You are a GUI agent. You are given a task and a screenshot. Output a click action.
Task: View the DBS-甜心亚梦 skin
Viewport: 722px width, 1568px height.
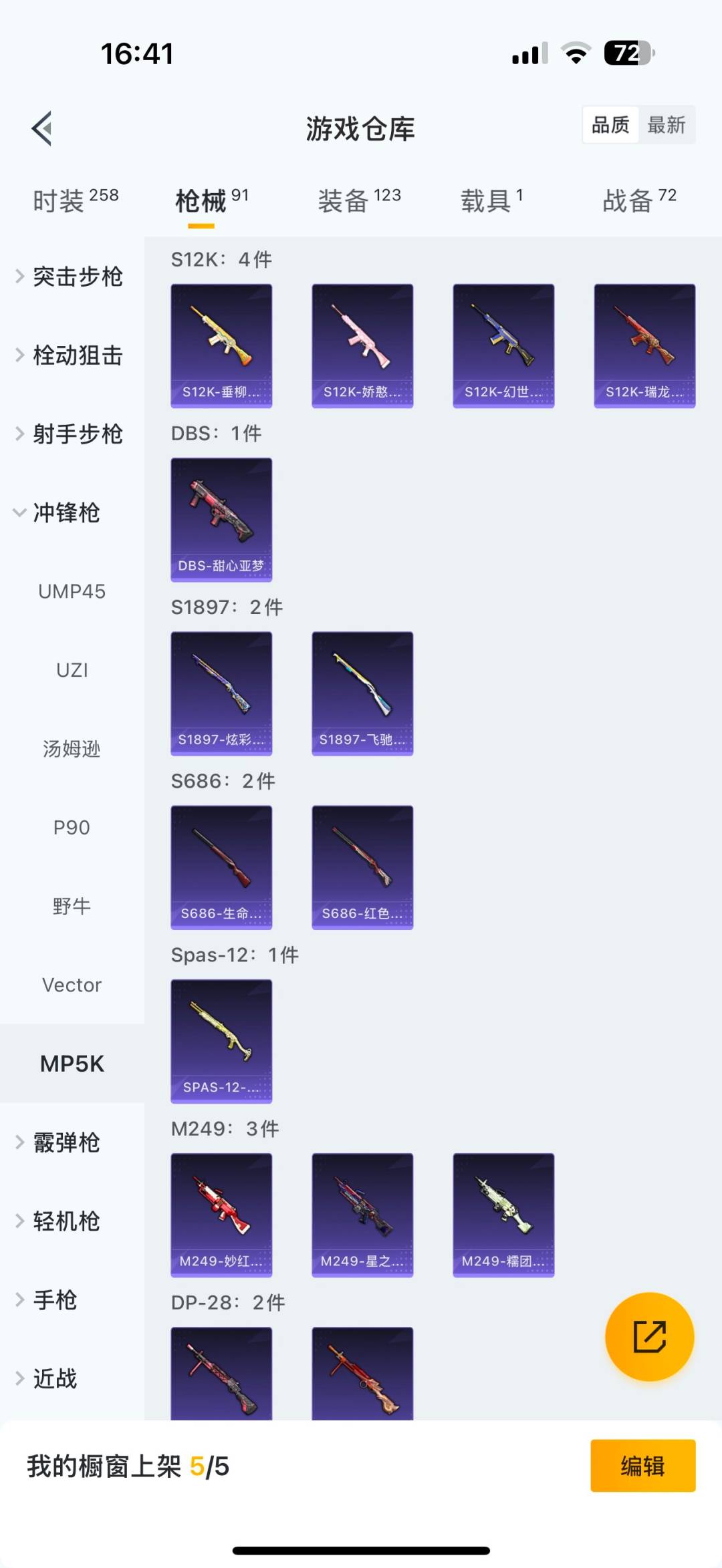coord(221,519)
